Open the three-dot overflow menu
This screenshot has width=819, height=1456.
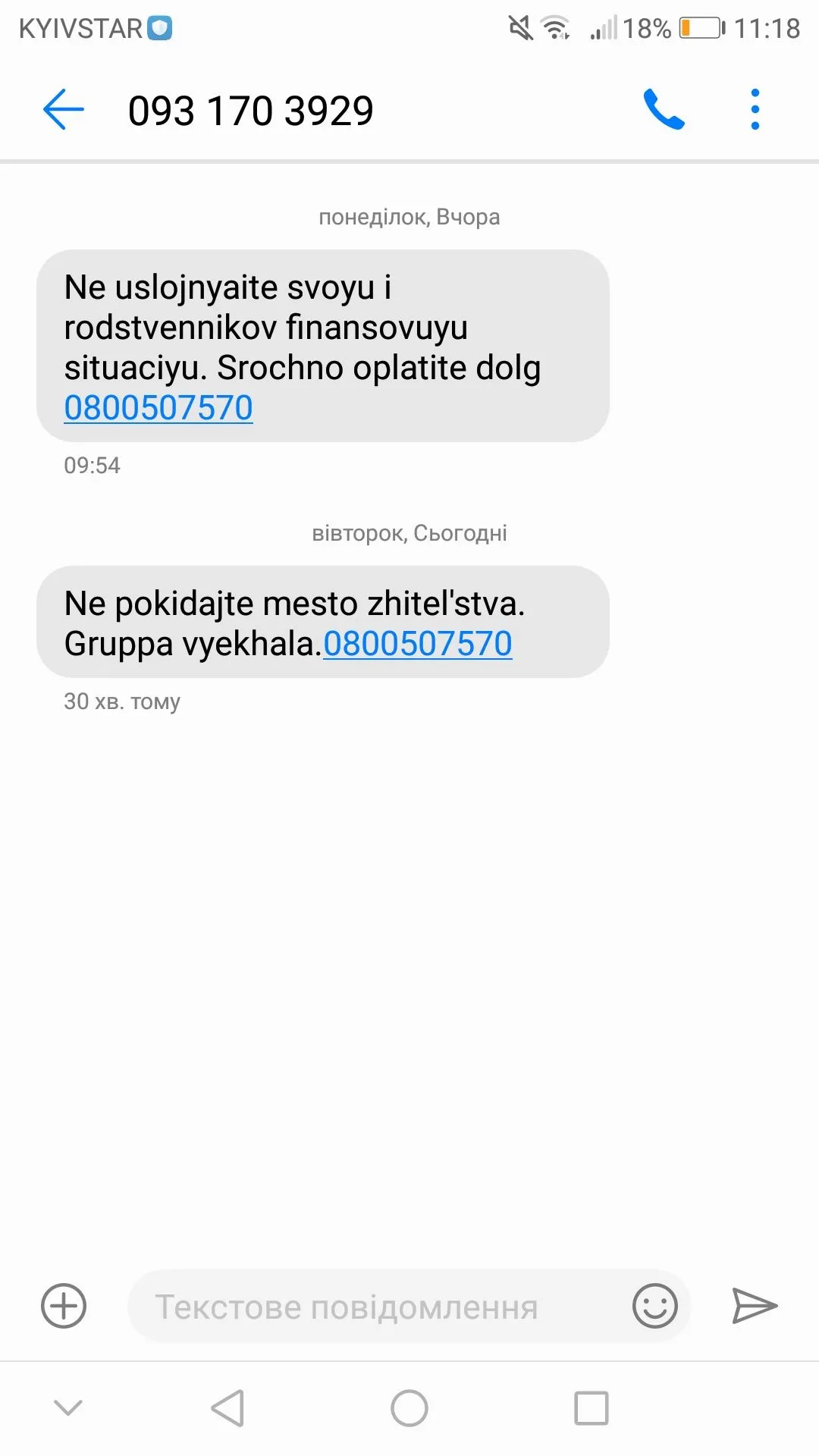[x=755, y=110]
